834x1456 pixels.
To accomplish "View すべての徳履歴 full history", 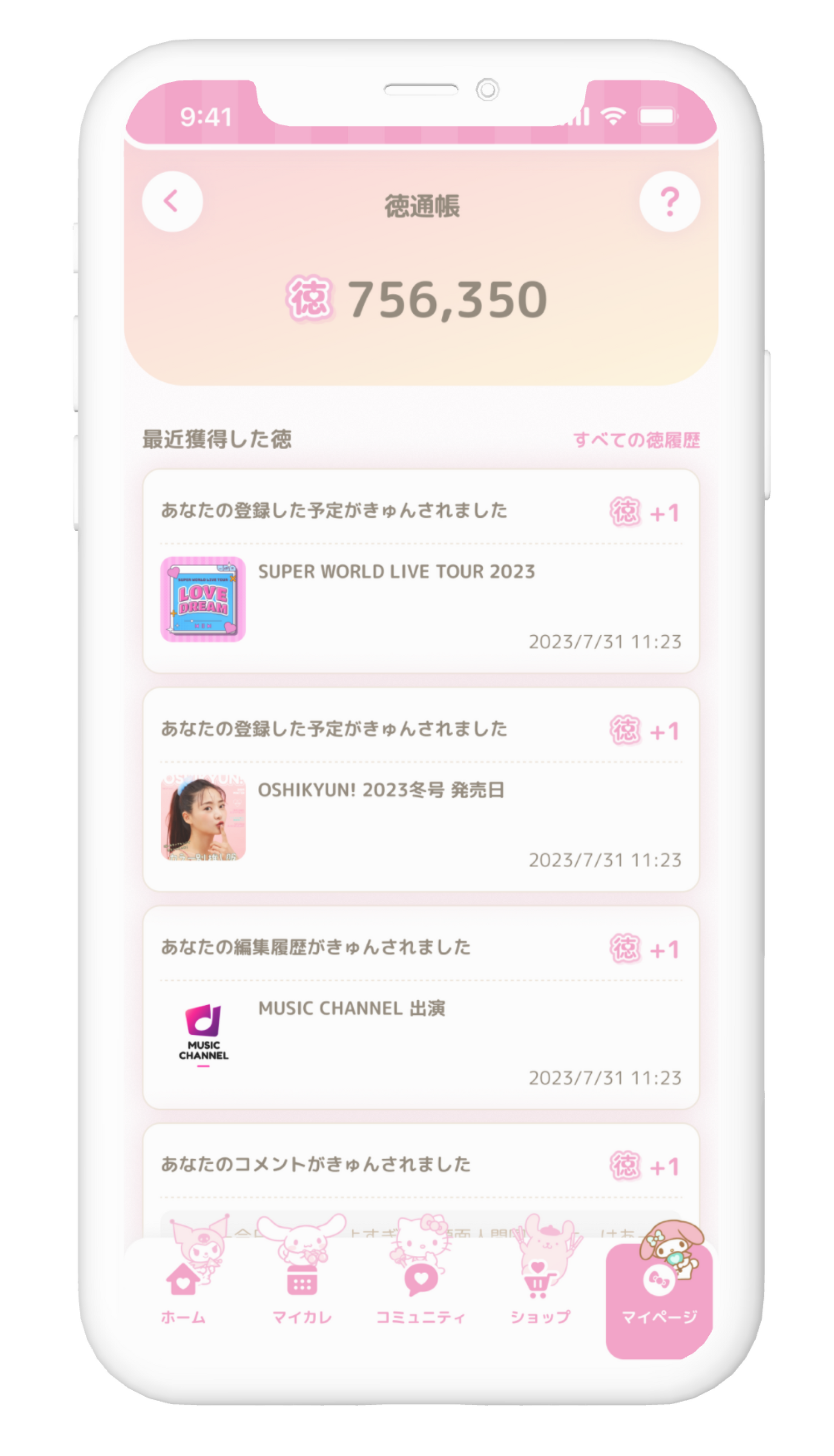I will pos(636,439).
